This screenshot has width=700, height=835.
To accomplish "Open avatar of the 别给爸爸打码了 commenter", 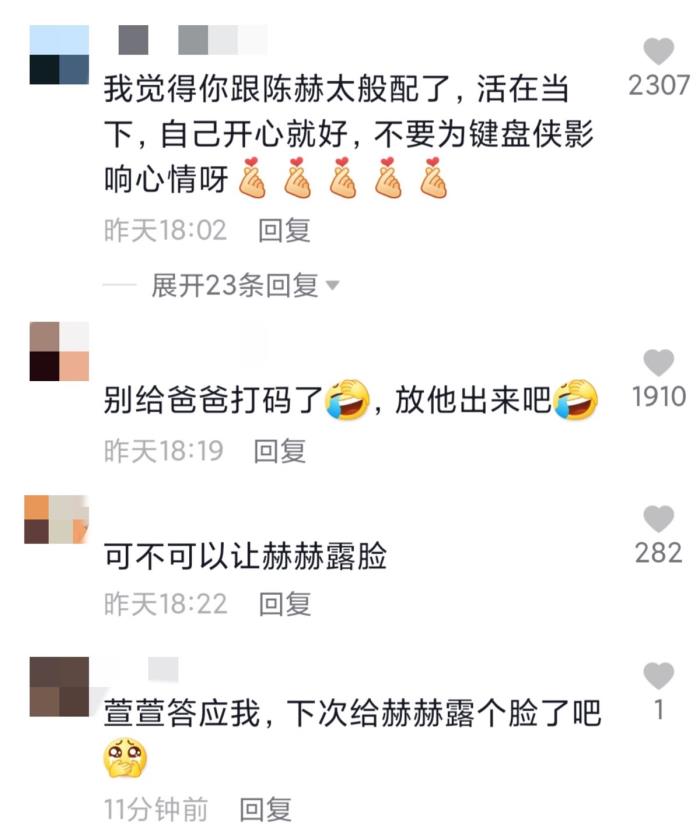I will coord(59,351).
